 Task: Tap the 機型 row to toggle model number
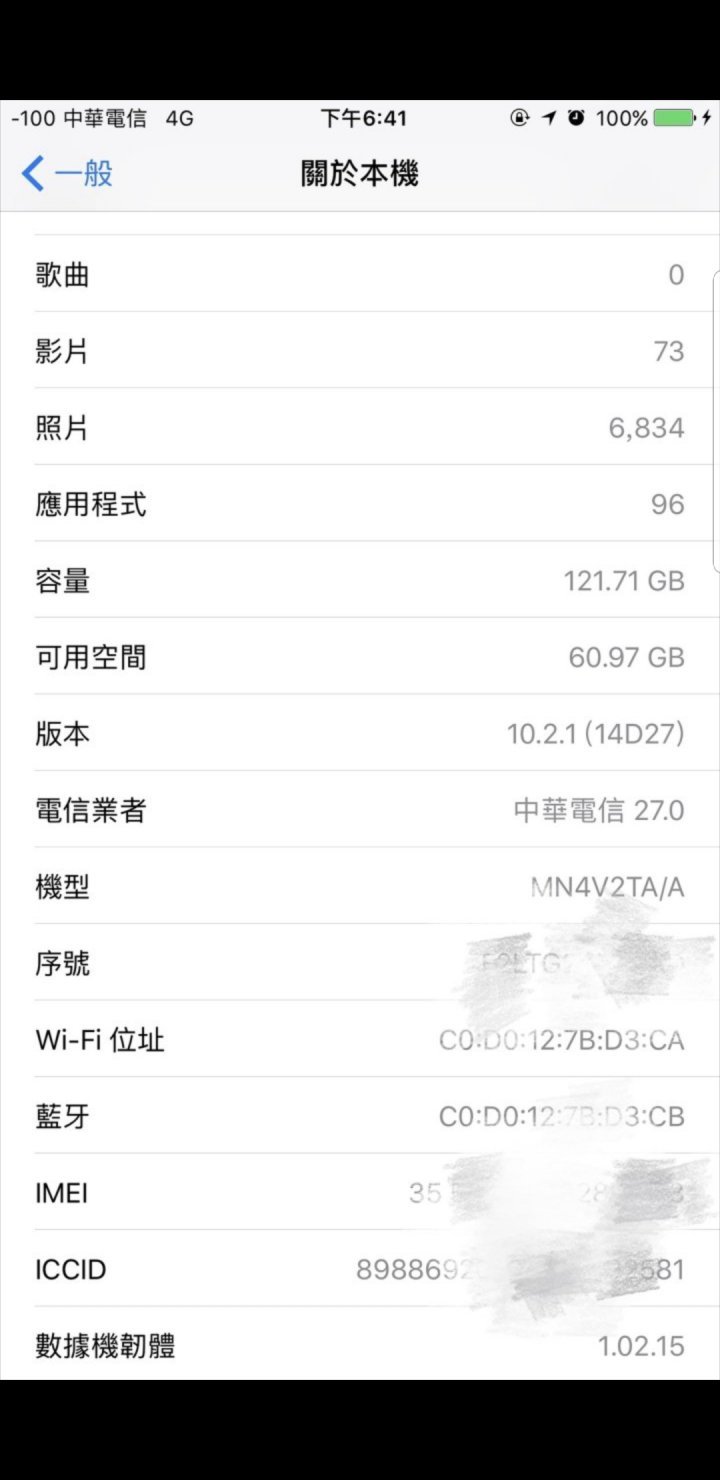[360, 886]
